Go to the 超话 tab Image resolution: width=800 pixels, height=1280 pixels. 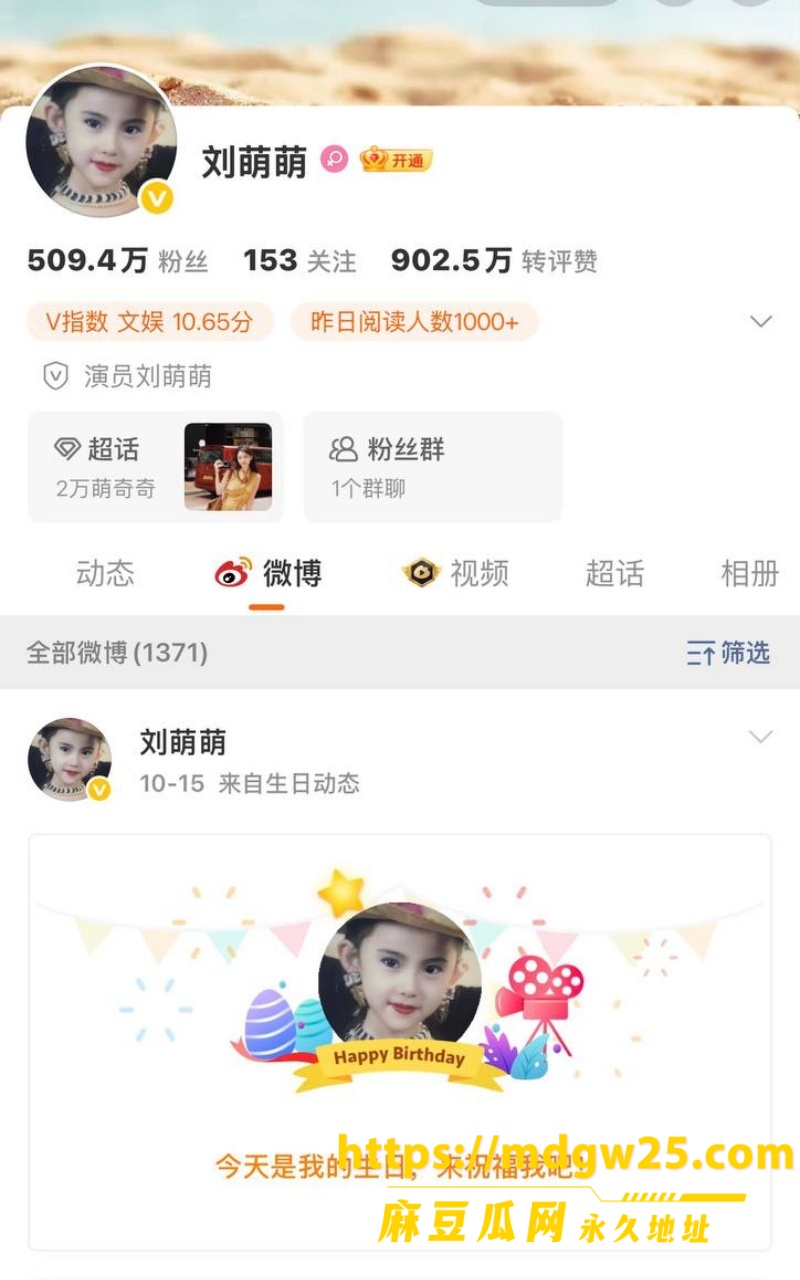click(614, 574)
